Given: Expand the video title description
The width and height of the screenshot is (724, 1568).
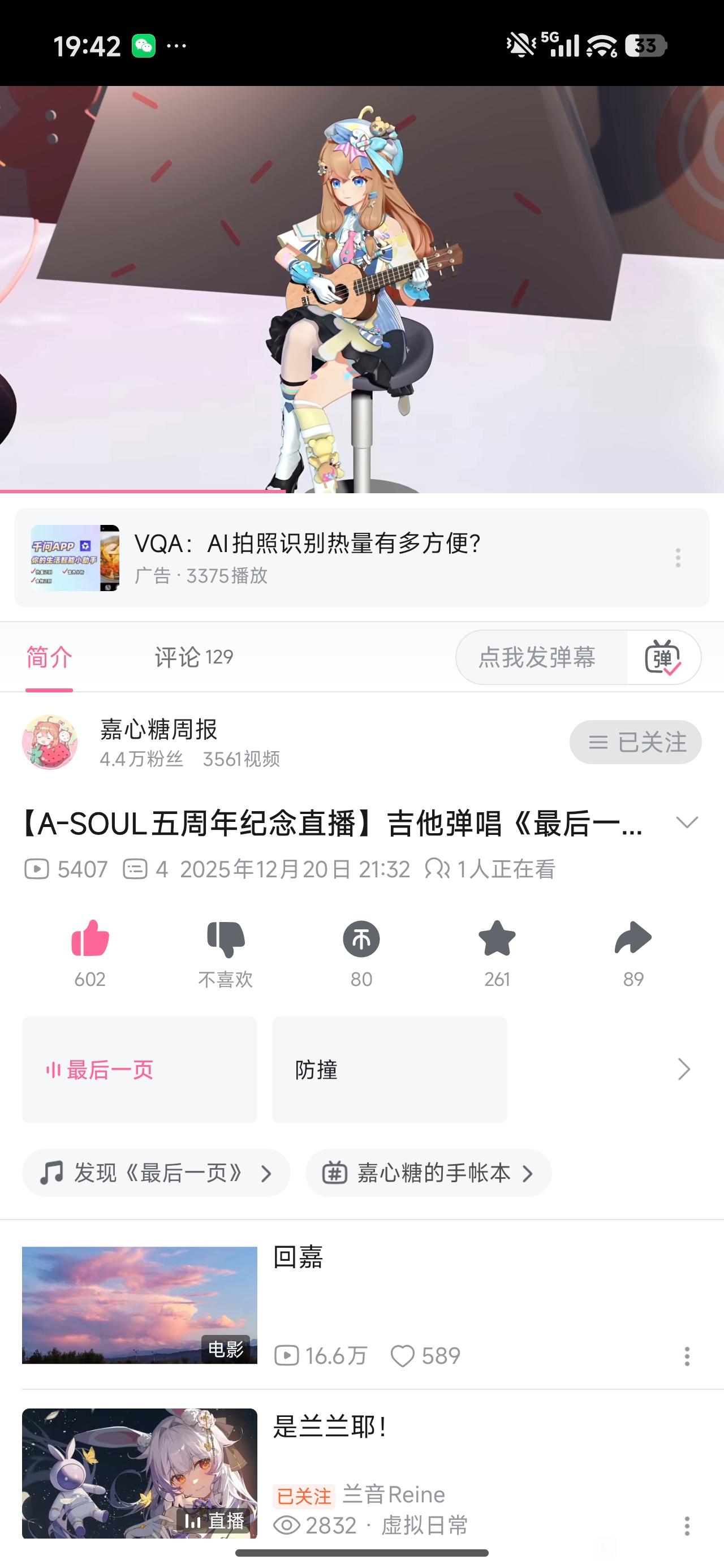Looking at the screenshot, I should click(x=686, y=823).
